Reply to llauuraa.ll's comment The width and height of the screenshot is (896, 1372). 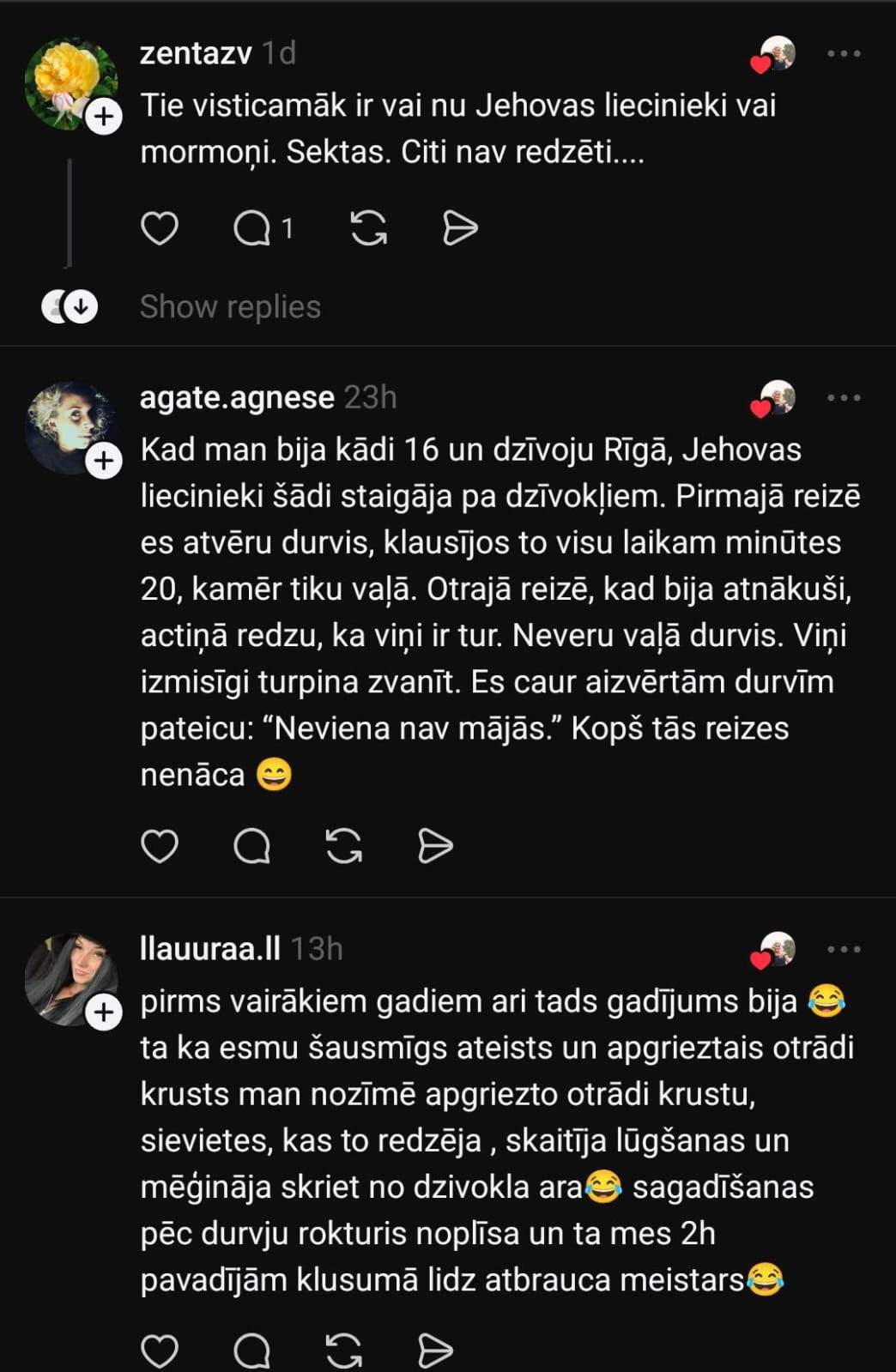252,1351
